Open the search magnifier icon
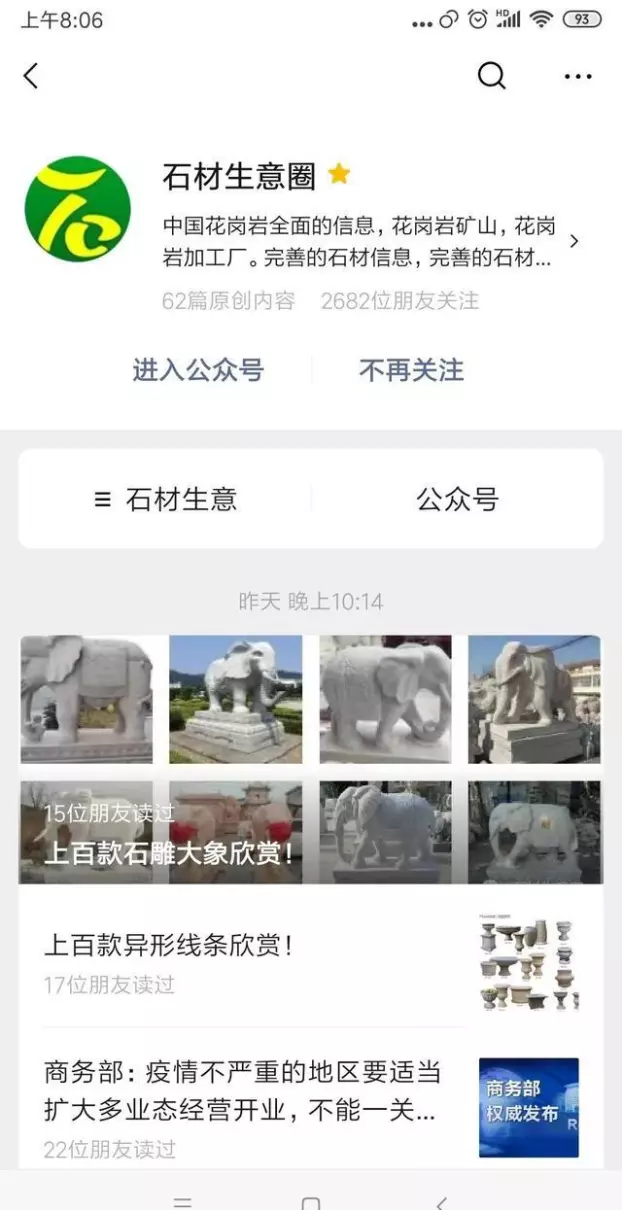 pyautogui.click(x=491, y=76)
